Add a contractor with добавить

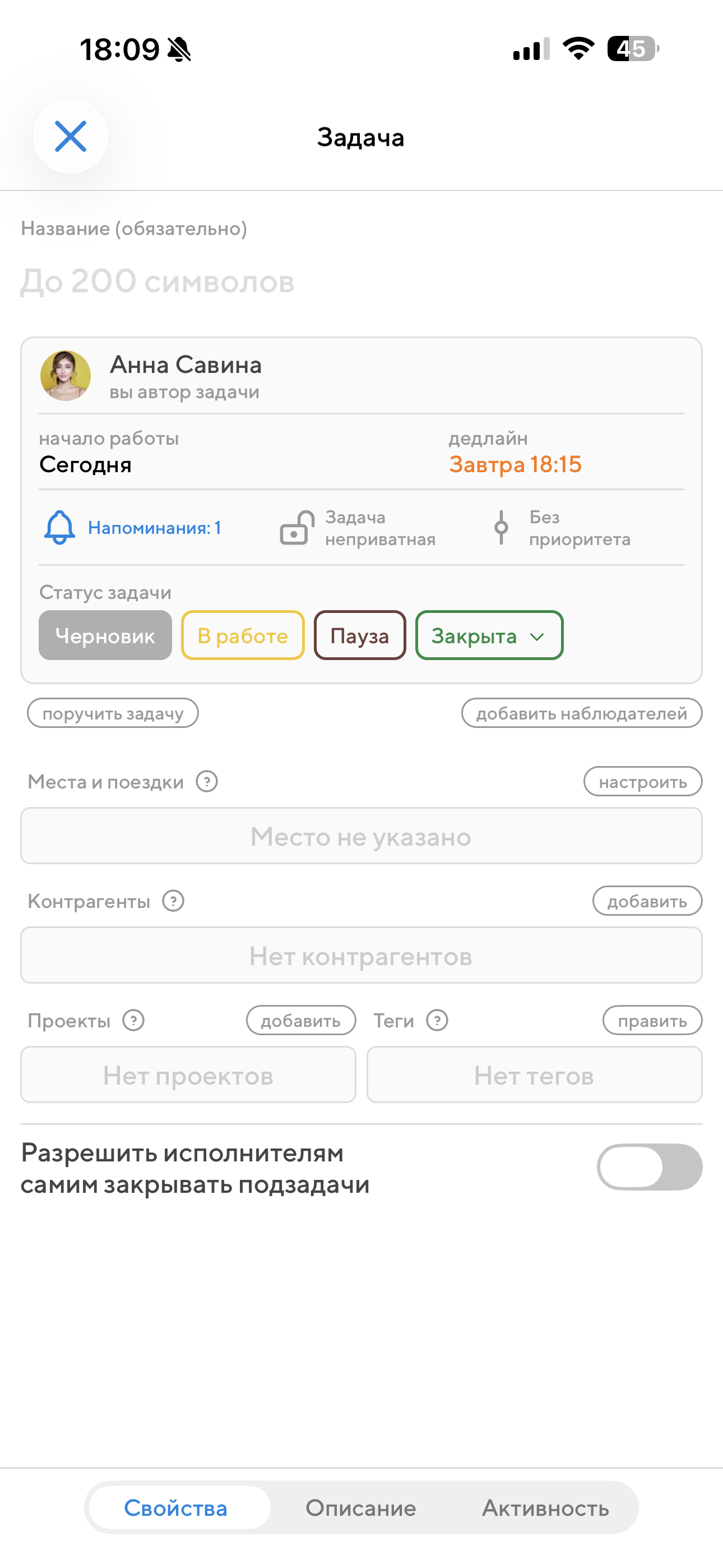tap(647, 901)
